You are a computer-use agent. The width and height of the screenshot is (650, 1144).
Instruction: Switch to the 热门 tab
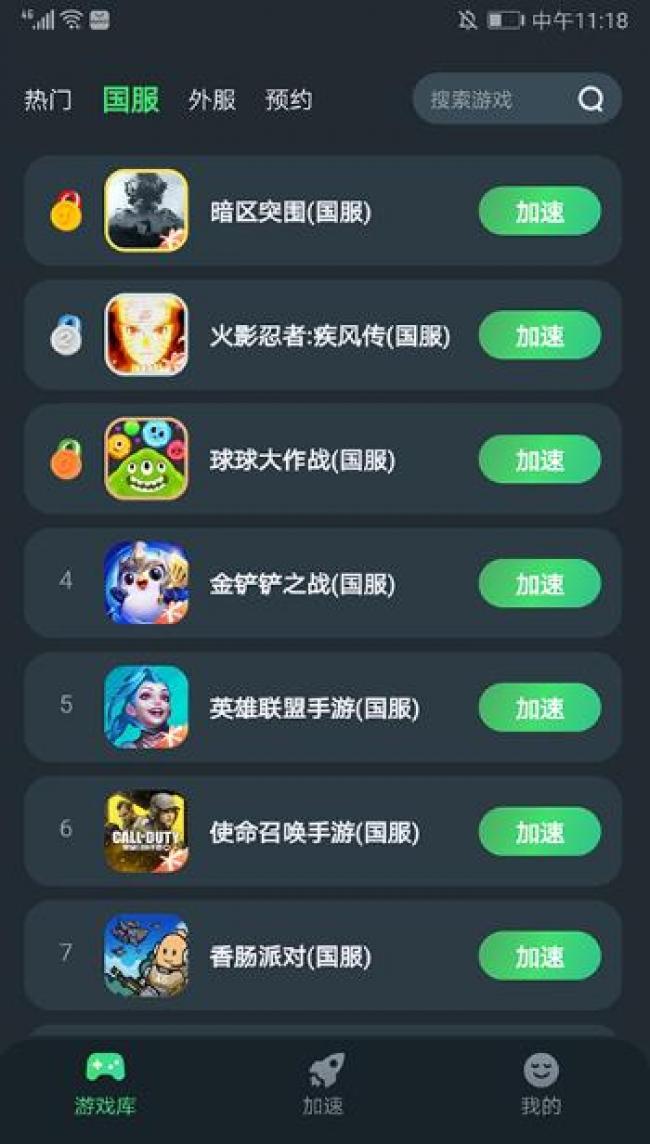coord(48,100)
